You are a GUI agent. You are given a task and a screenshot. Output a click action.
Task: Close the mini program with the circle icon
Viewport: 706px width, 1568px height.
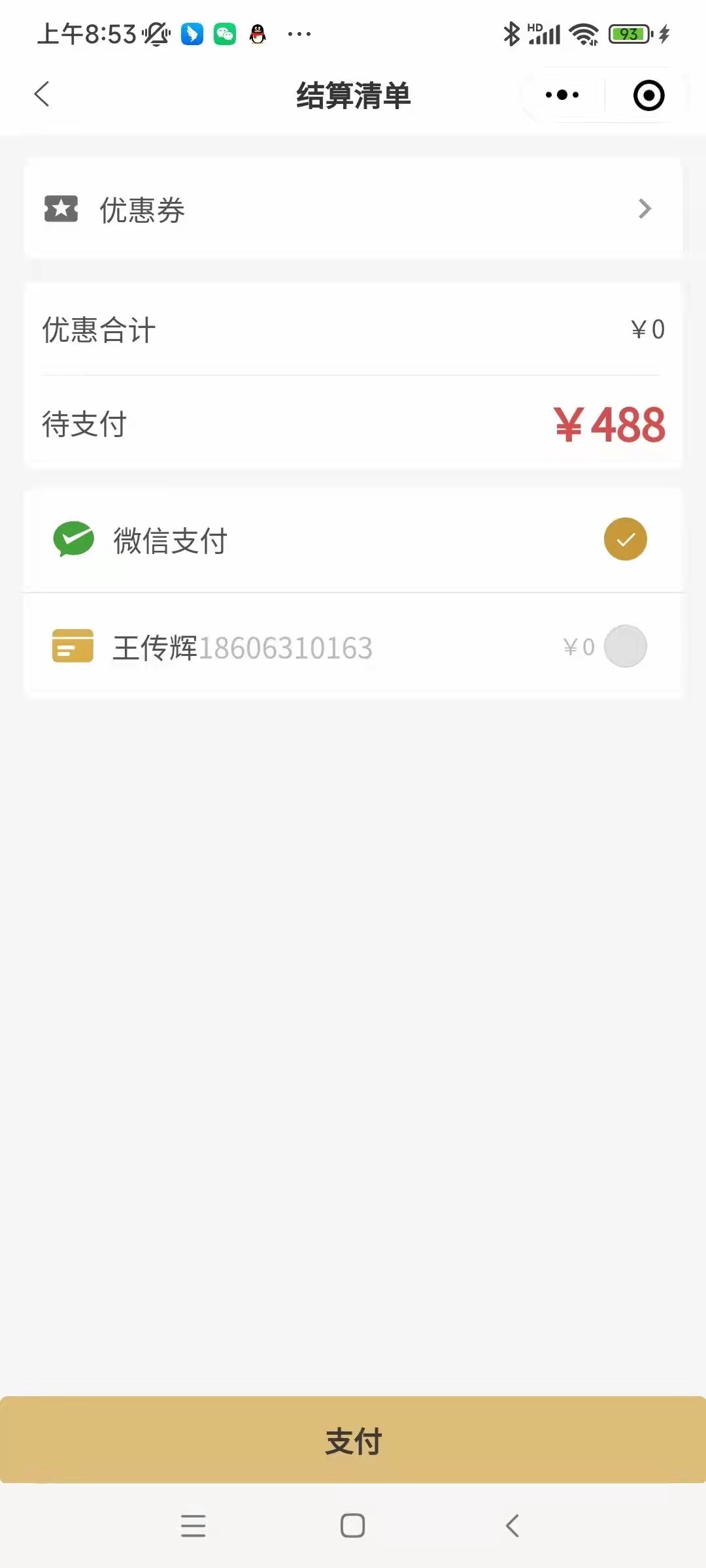tap(648, 95)
